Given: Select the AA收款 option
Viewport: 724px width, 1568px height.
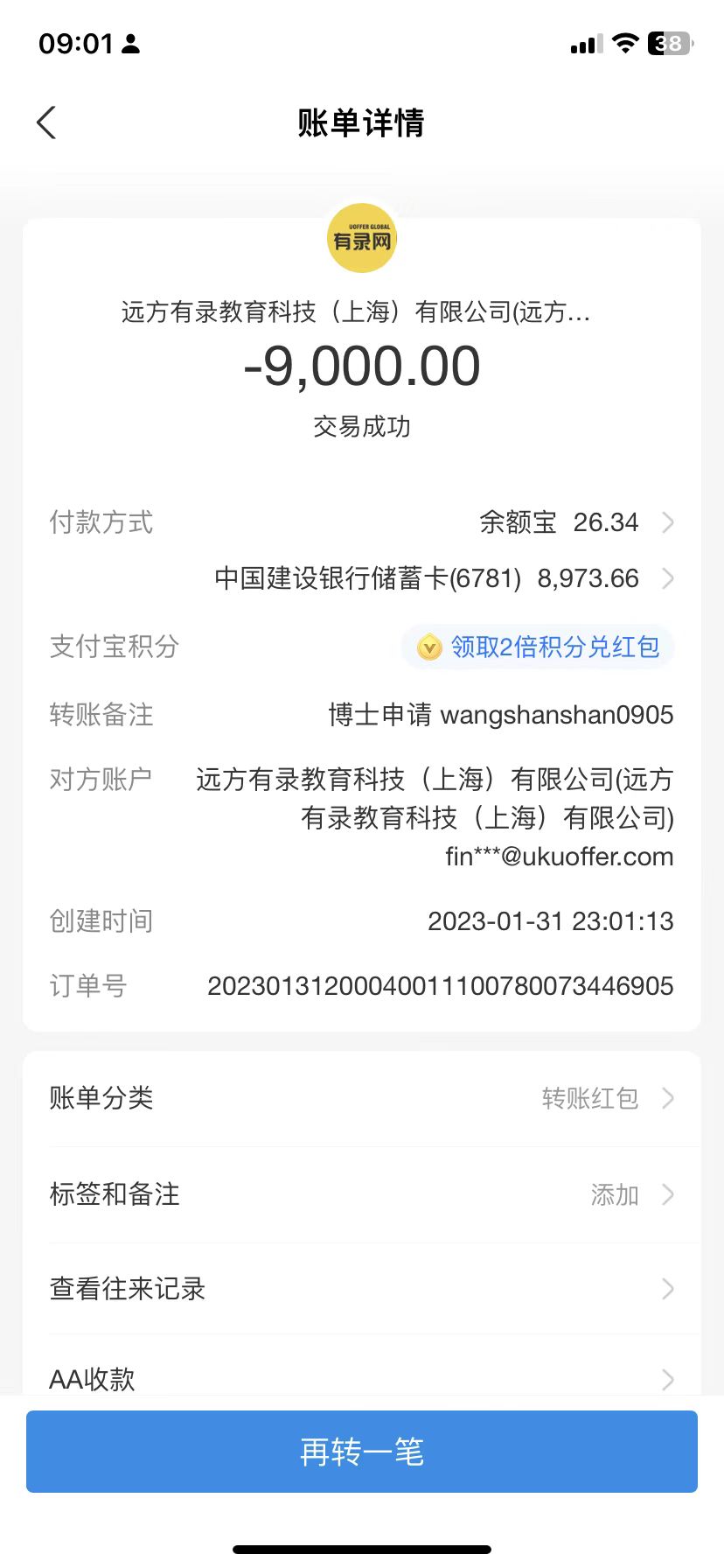Looking at the screenshot, I should pos(362,1376).
